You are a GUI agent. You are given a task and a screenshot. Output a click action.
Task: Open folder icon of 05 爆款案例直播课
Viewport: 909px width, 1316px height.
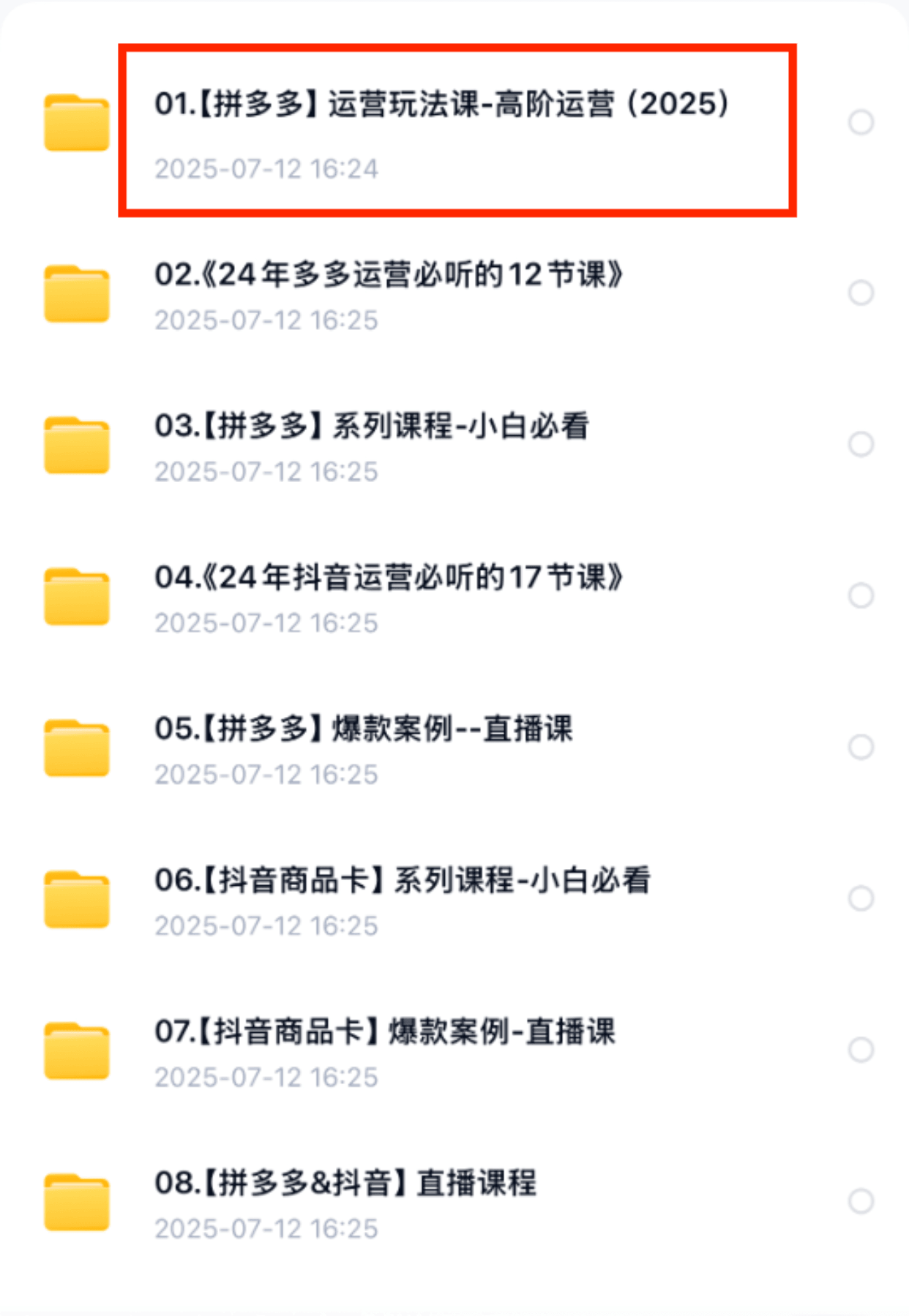coord(77,748)
